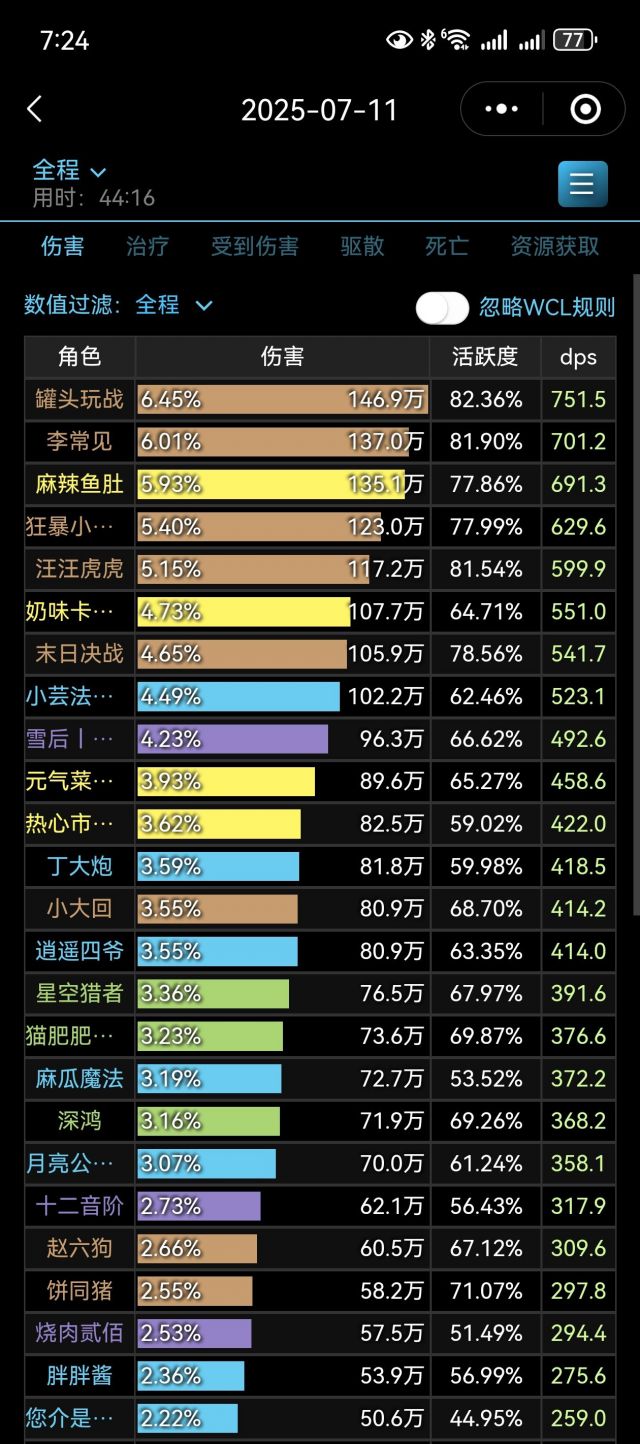Open the mini program three-dot menu
Image resolution: width=640 pixels, height=1444 pixels.
point(502,109)
